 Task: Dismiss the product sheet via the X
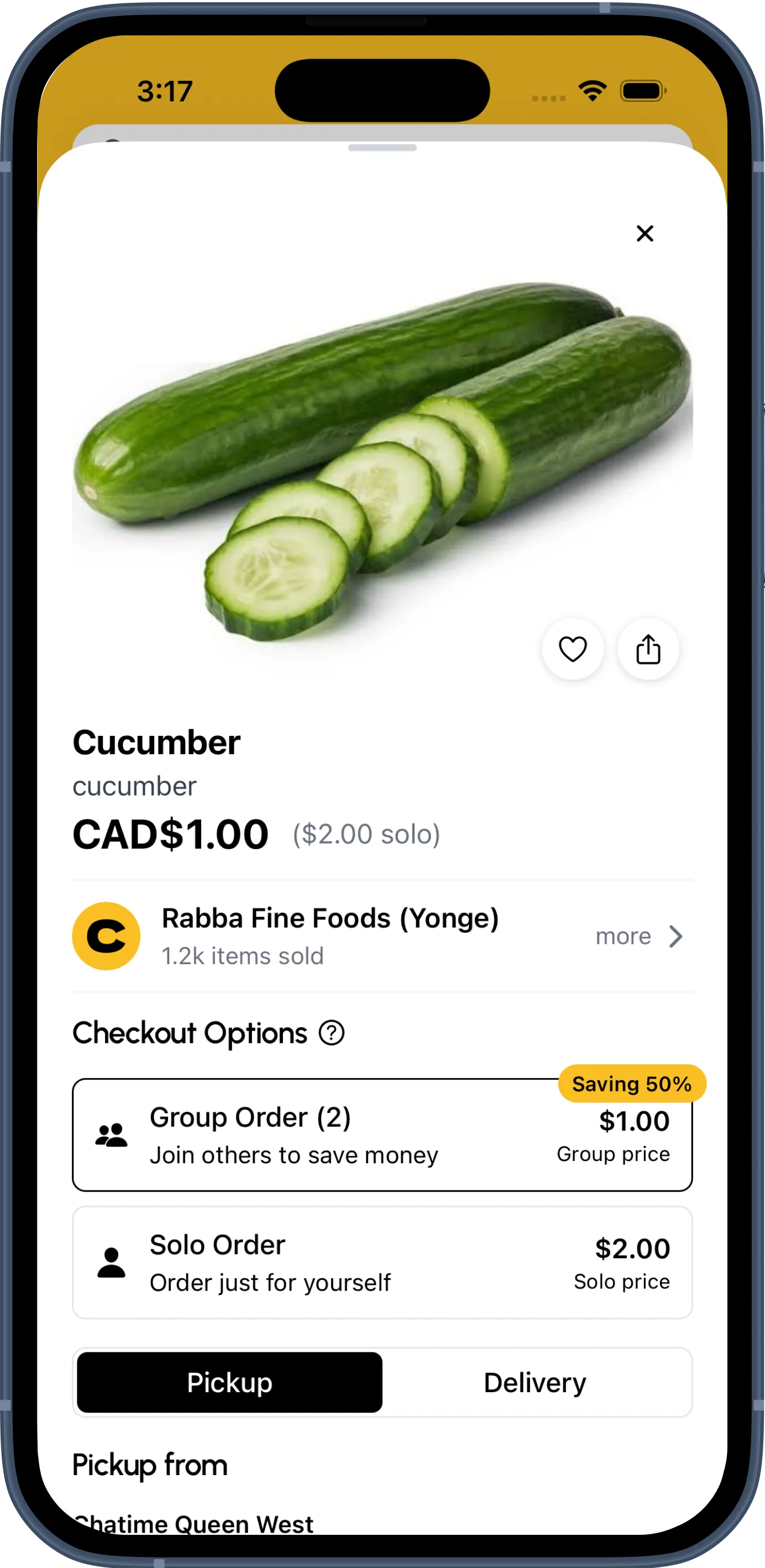click(x=645, y=233)
